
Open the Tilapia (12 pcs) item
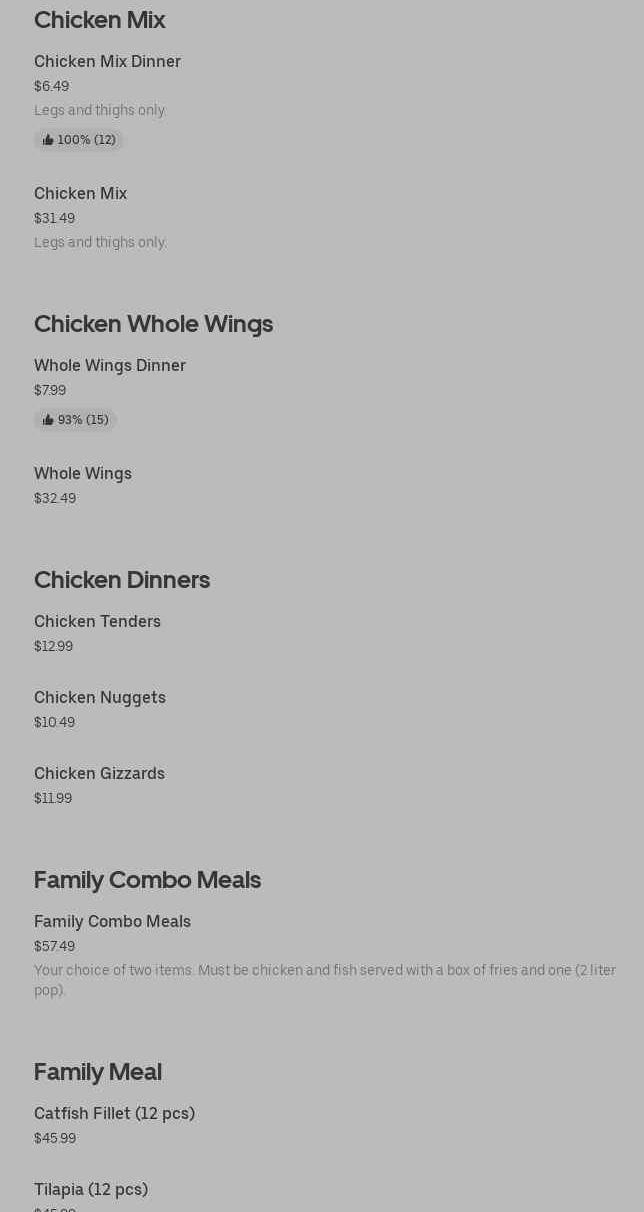pyautogui.click(x=91, y=1190)
